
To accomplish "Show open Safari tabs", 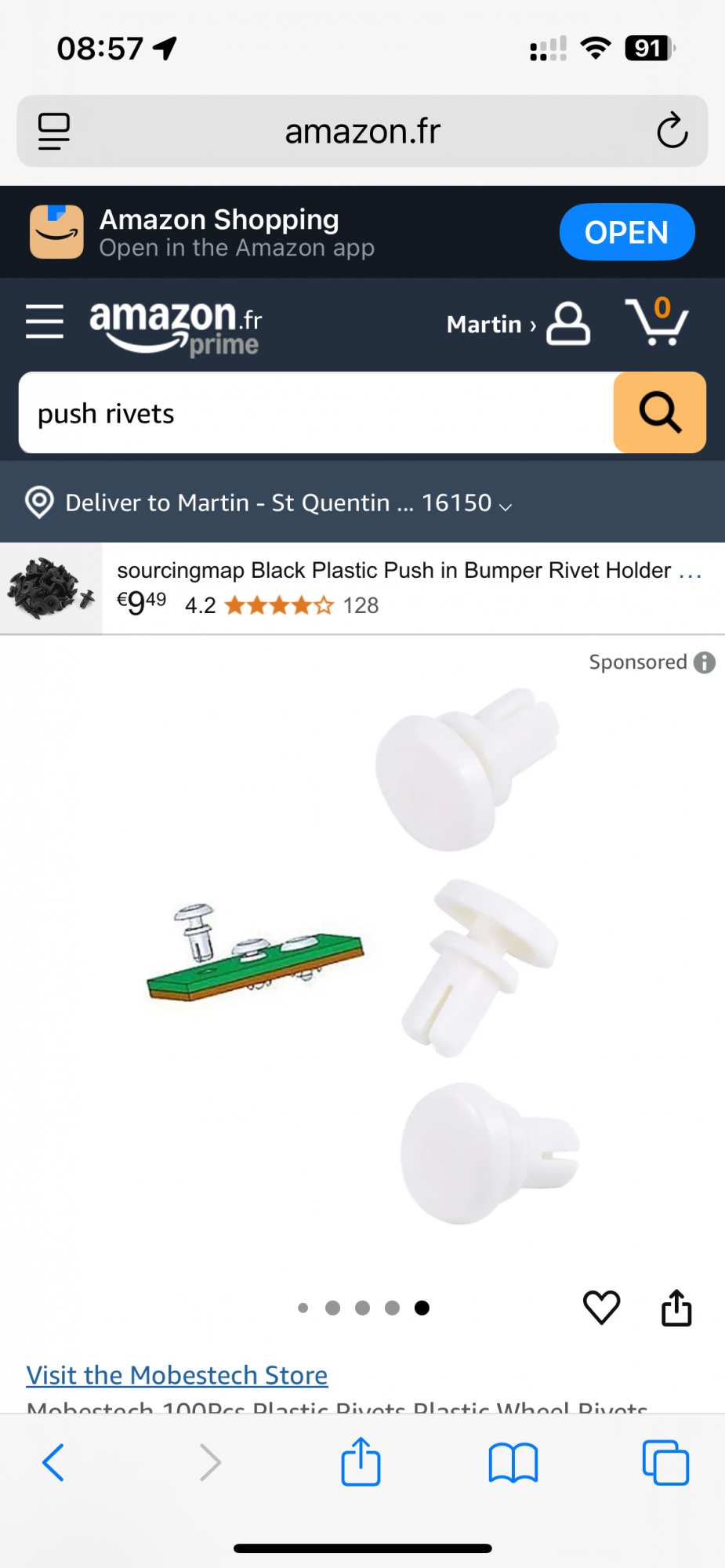I will [x=665, y=1462].
